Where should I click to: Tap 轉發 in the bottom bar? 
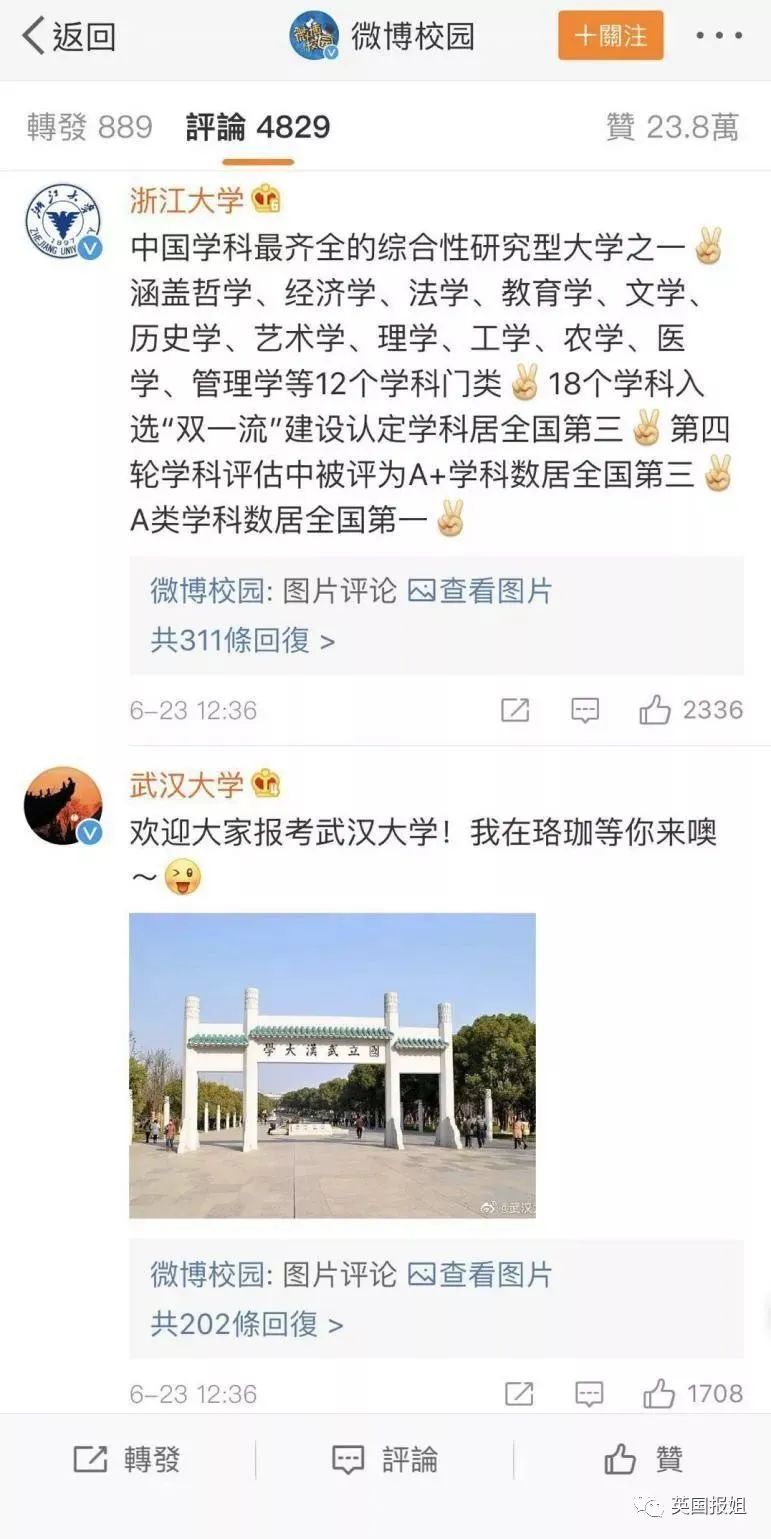pyautogui.click(x=127, y=1459)
